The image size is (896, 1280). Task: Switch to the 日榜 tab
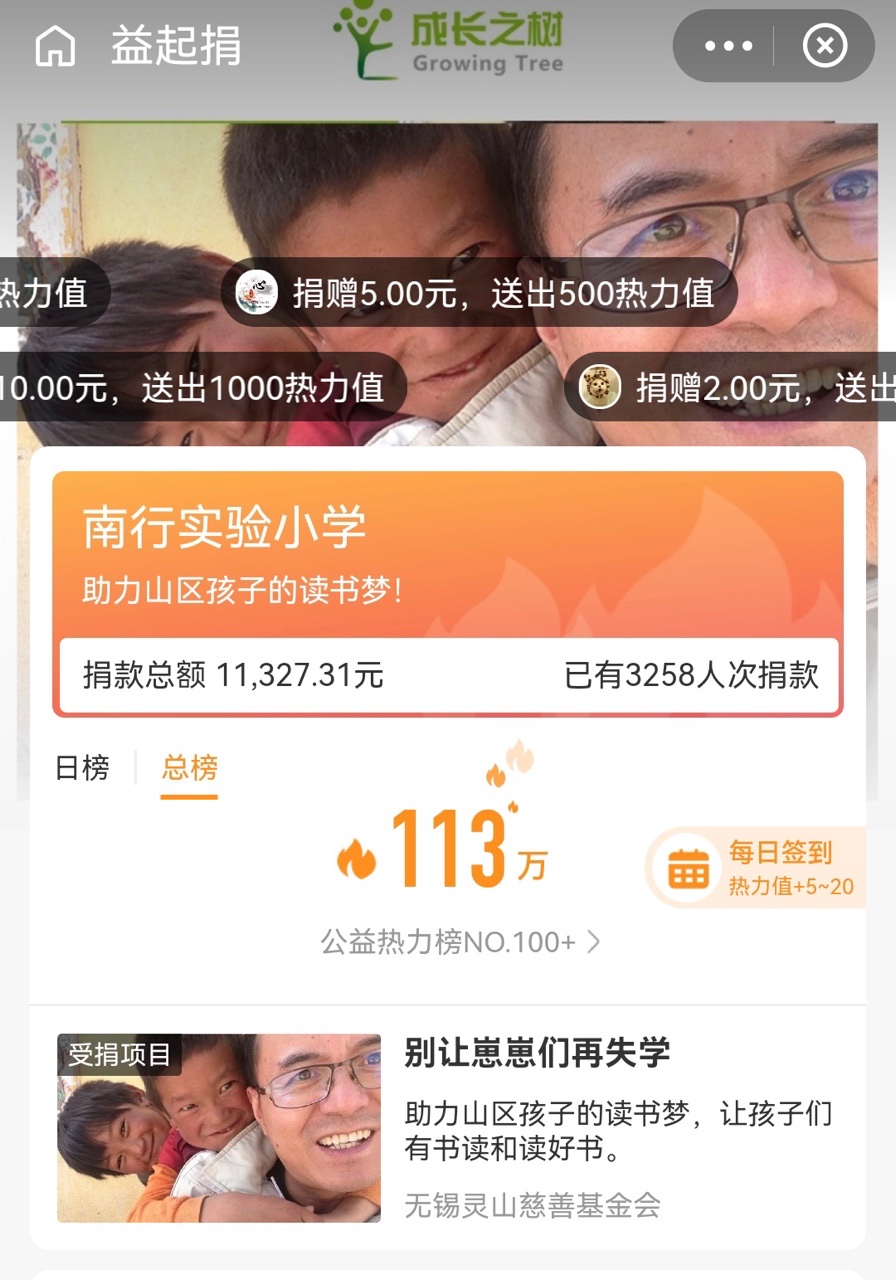tap(82, 768)
